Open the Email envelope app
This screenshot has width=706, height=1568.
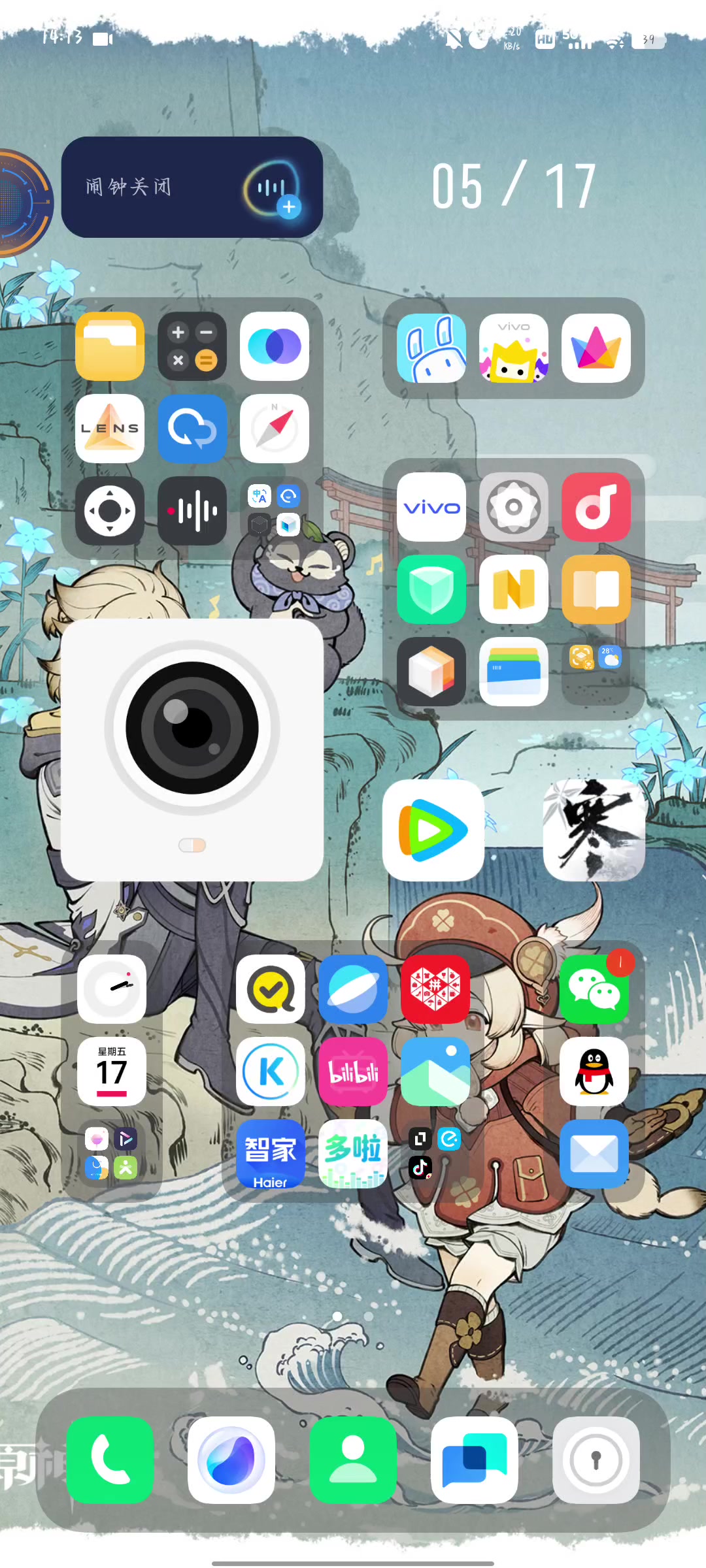click(x=594, y=1154)
